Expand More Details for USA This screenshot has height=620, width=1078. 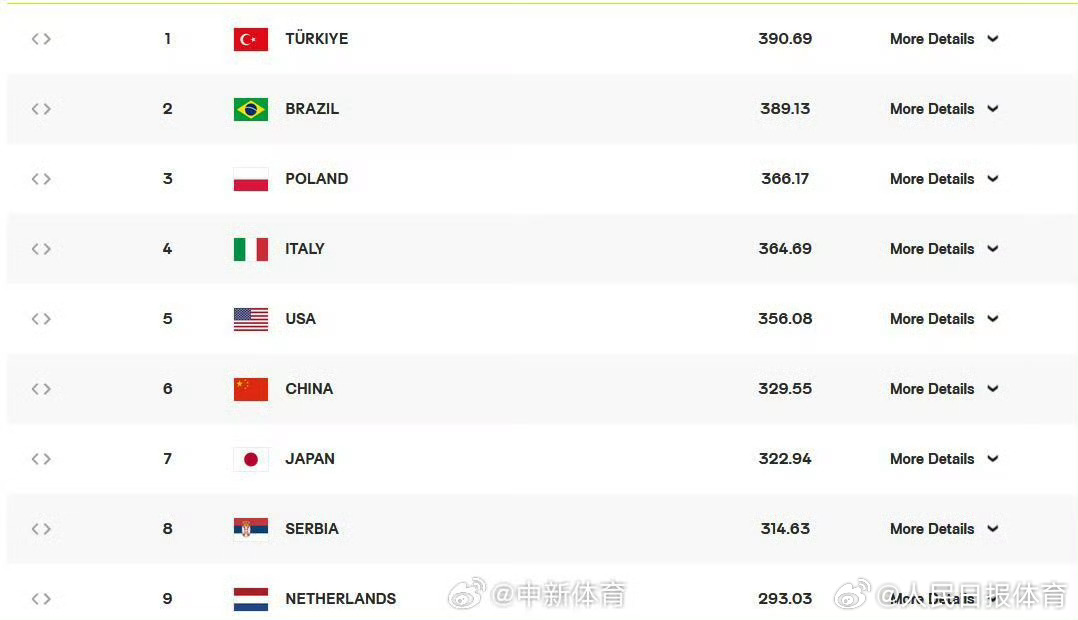[x=943, y=319]
